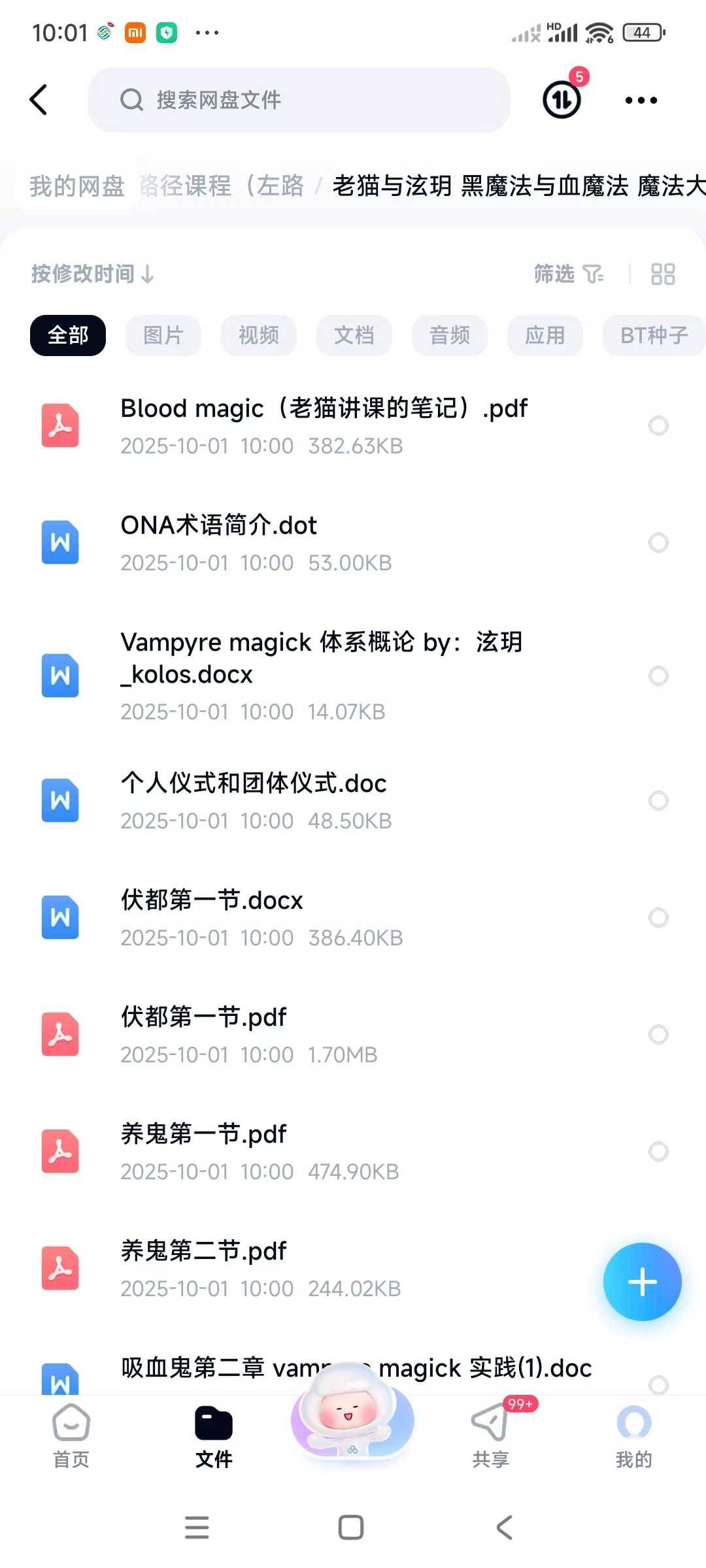
Task: Jump to 我的网盘 in the breadcrumb
Action: [x=77, y=186]
